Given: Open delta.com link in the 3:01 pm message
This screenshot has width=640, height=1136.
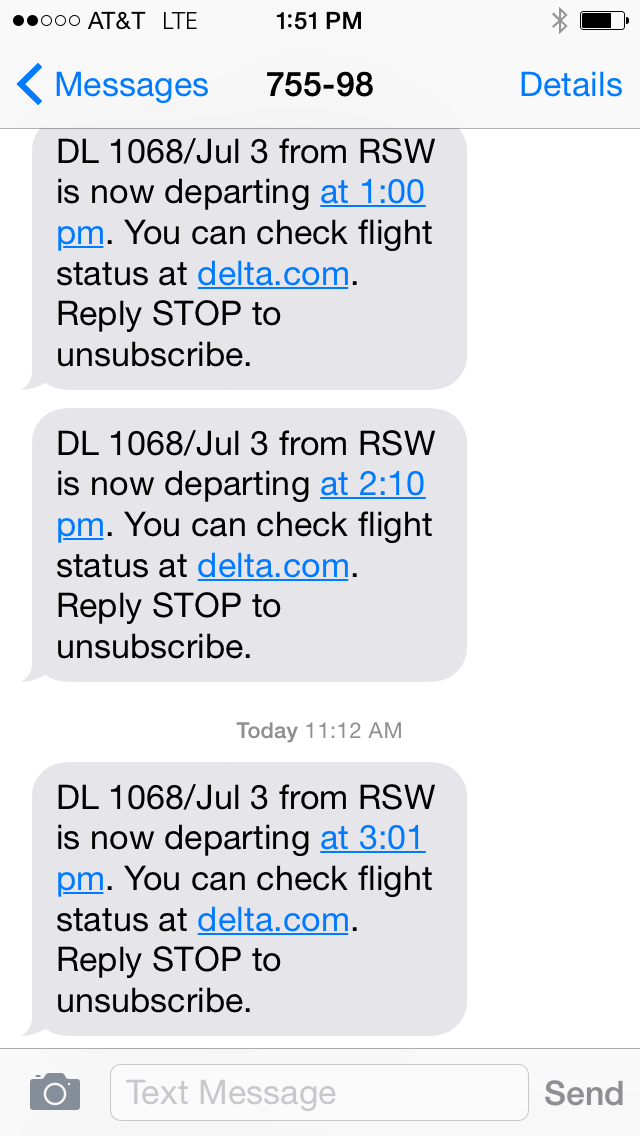Looking at the screenshot, I should 273,920.
